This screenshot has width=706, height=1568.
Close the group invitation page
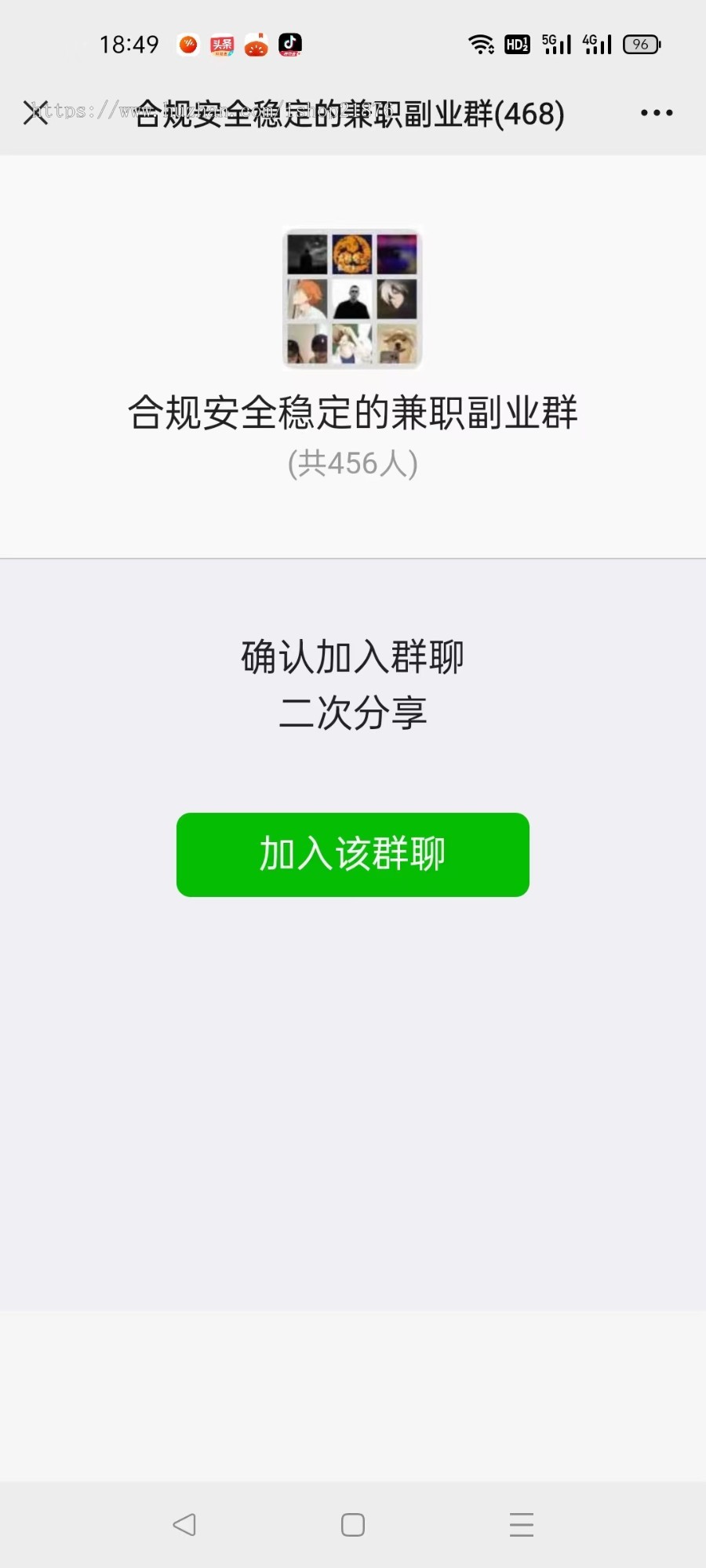pos(35,113)
